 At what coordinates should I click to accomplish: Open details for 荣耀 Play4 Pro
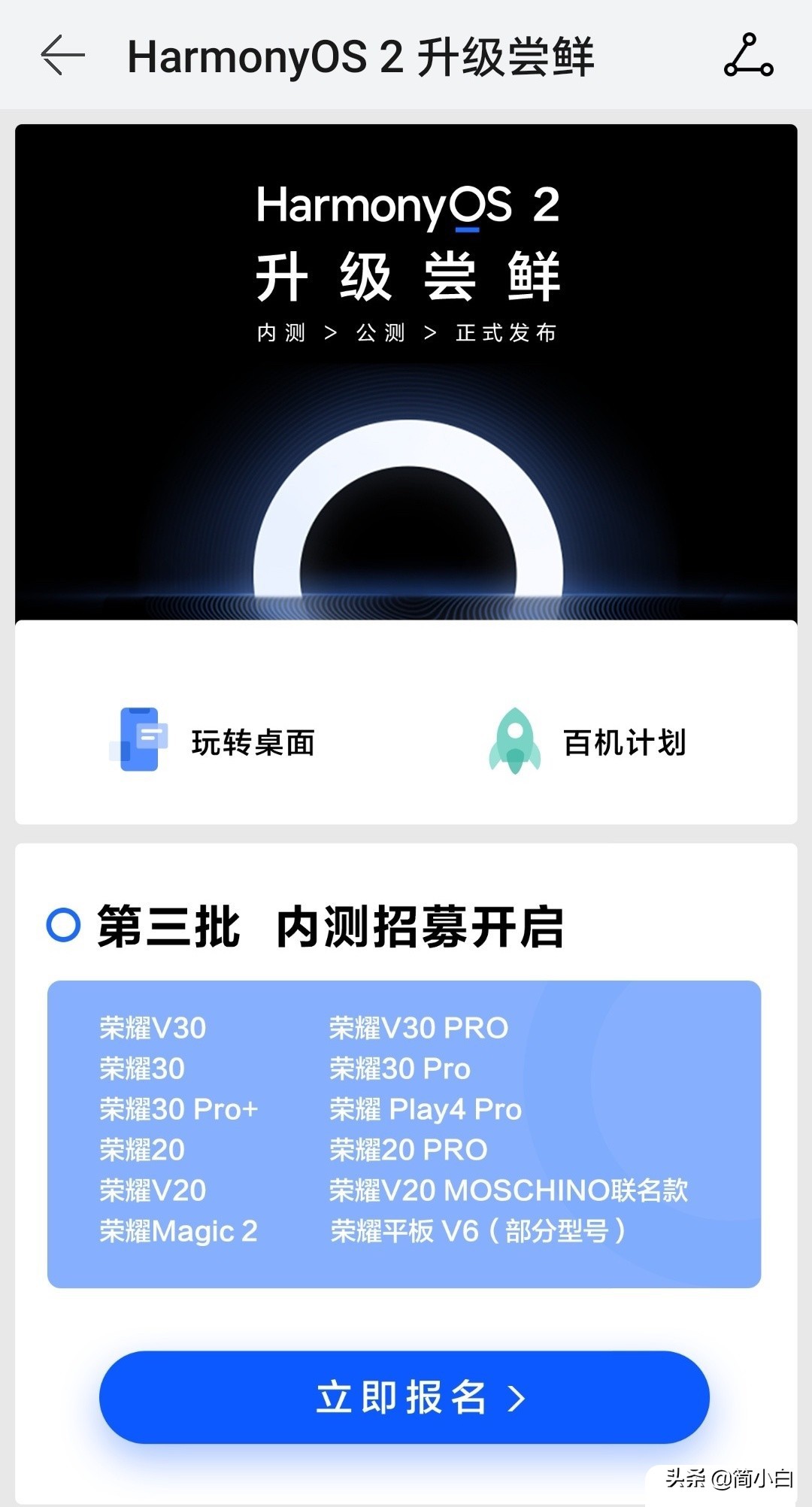pyautogui.click(x=425, y=1109)
